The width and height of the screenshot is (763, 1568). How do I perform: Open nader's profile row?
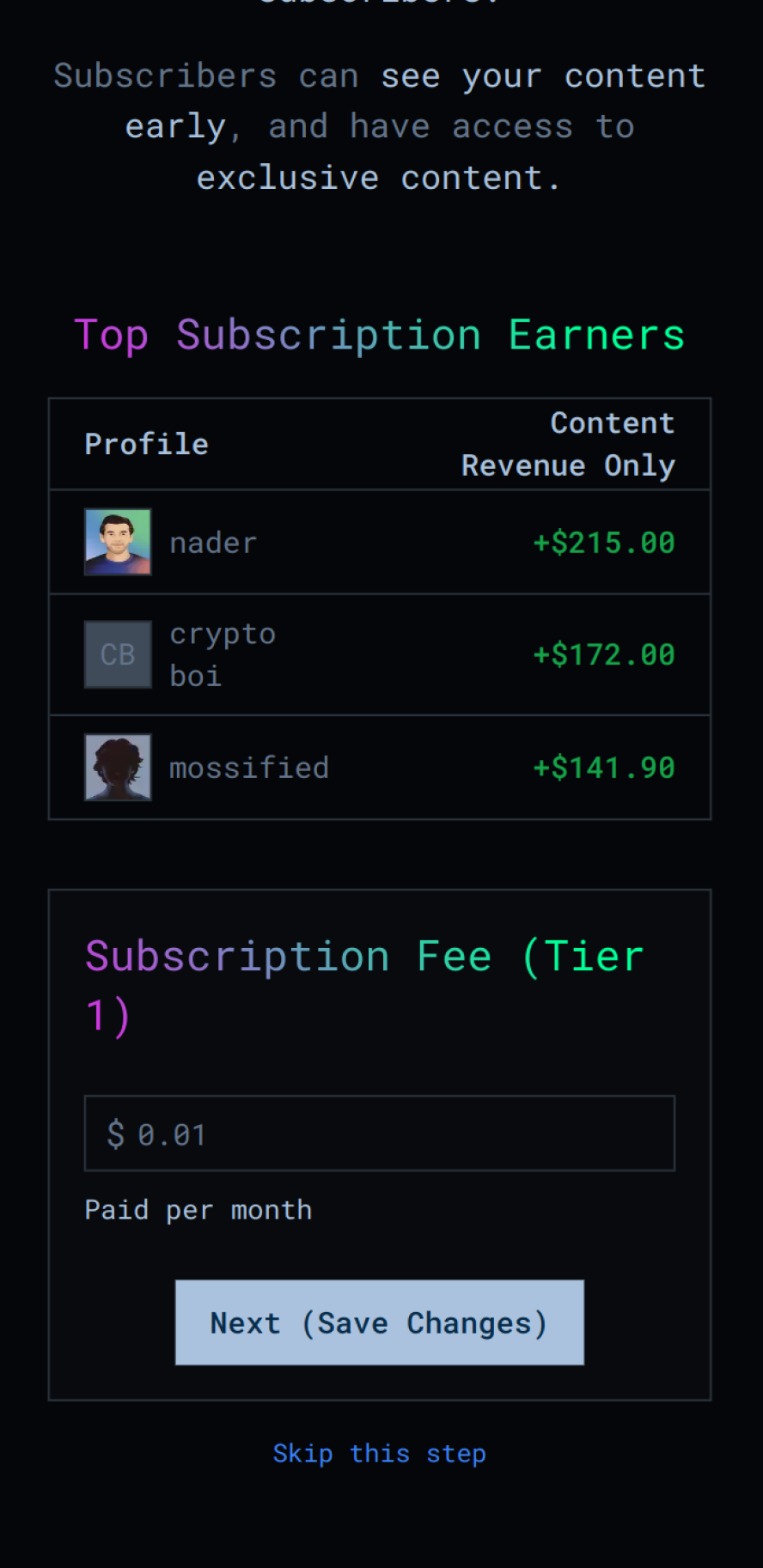click(x=212, y=543)
